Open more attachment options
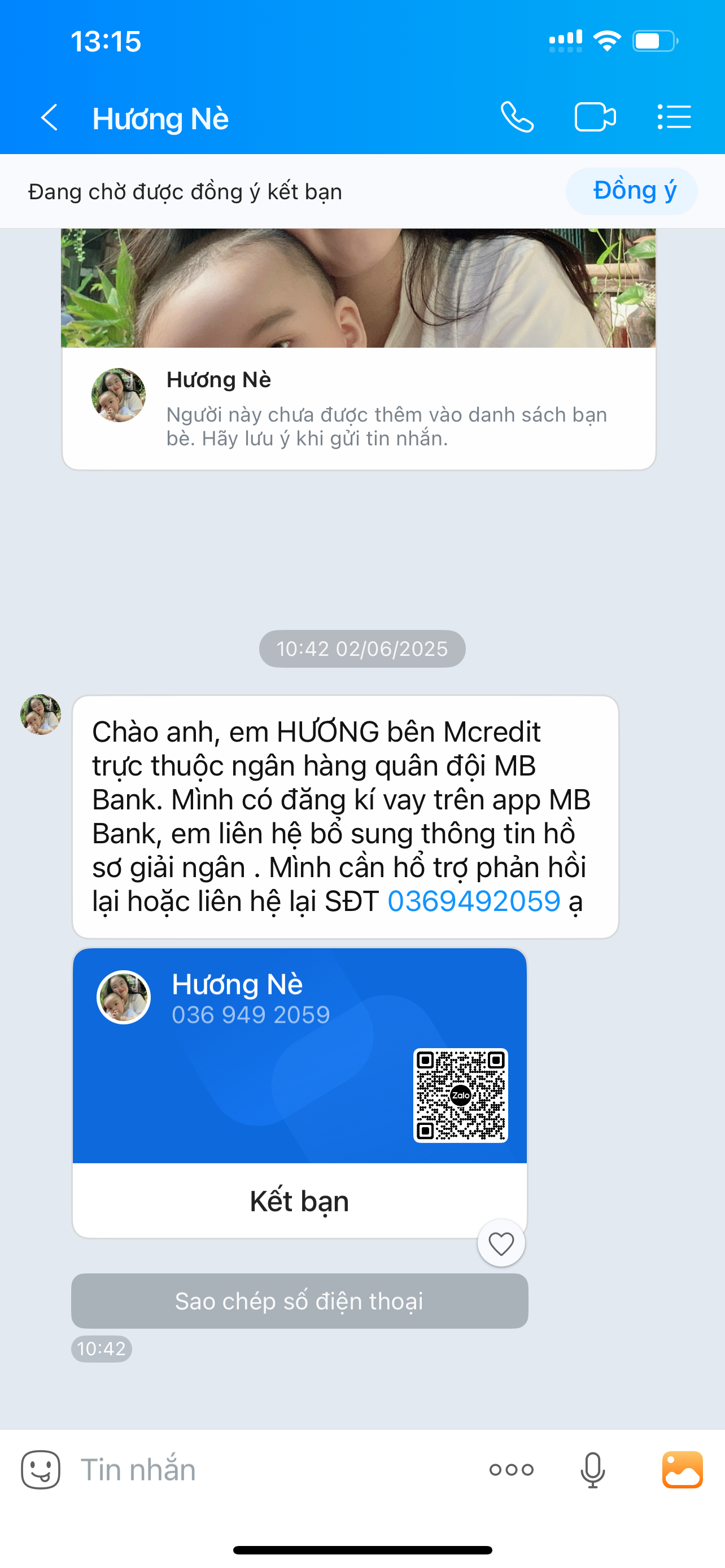This screenshot has height=1568, width=725. pyautogui.click(x=512, y=1470)
